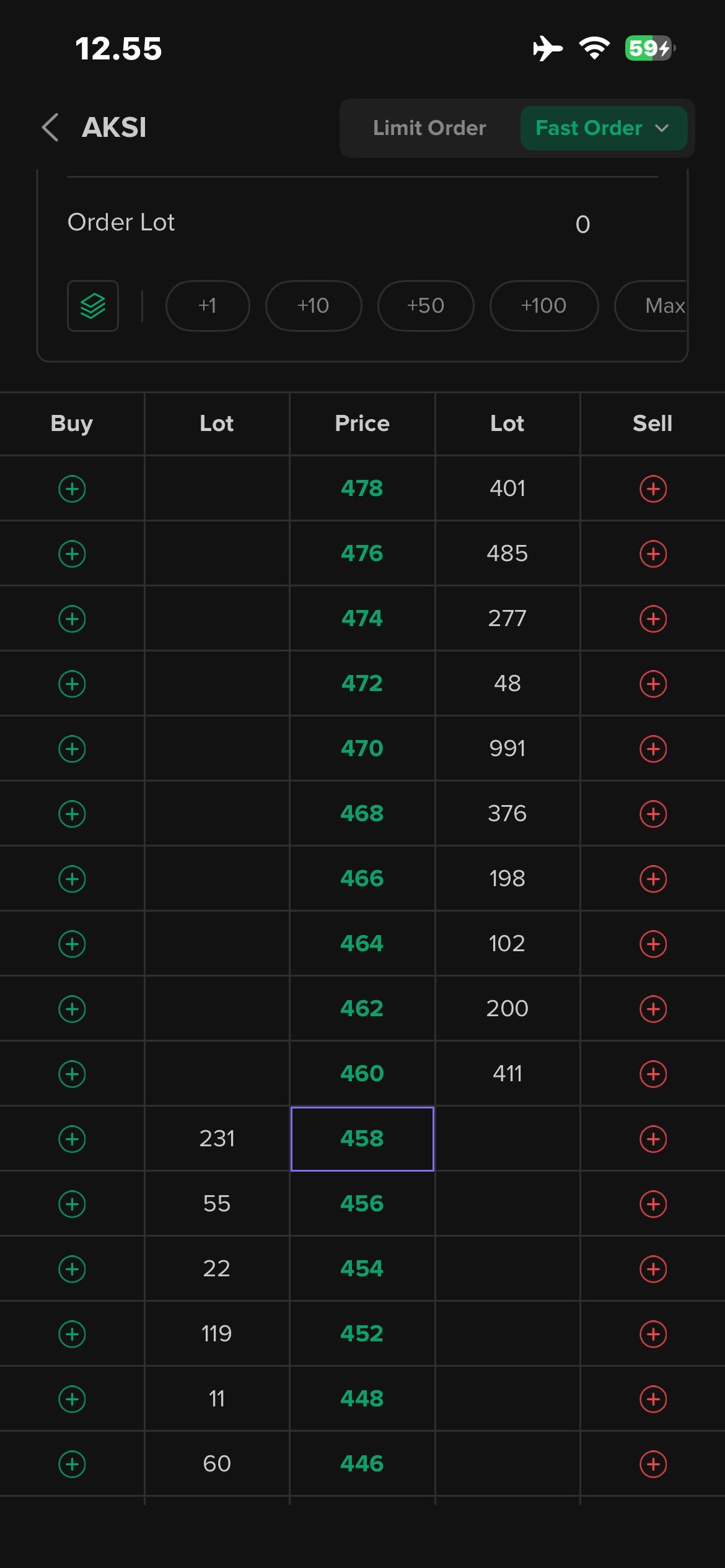Sell at the 446 price row
Screen dimensions: 725x1568
[653, 1464]
